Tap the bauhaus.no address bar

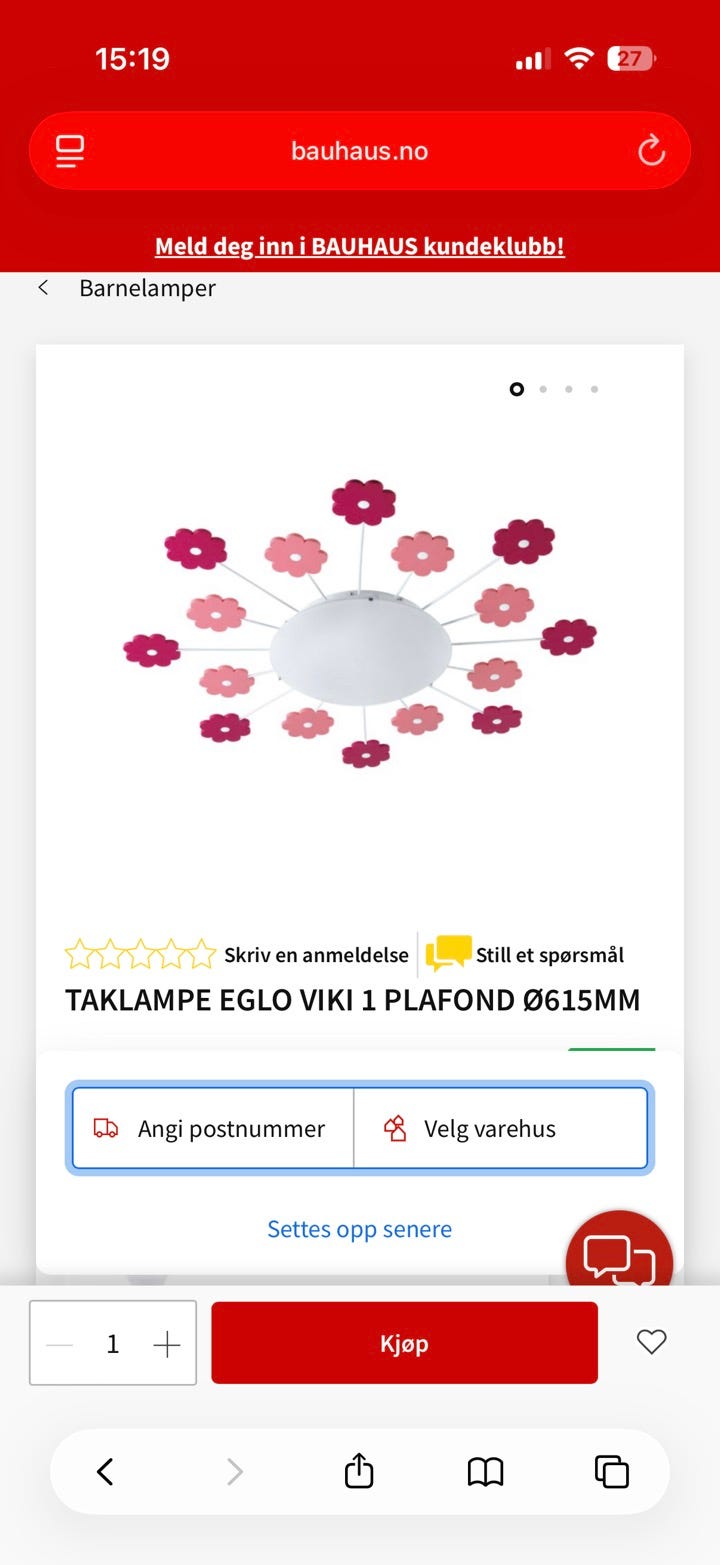pyautogui.click(x=358, y=151)
